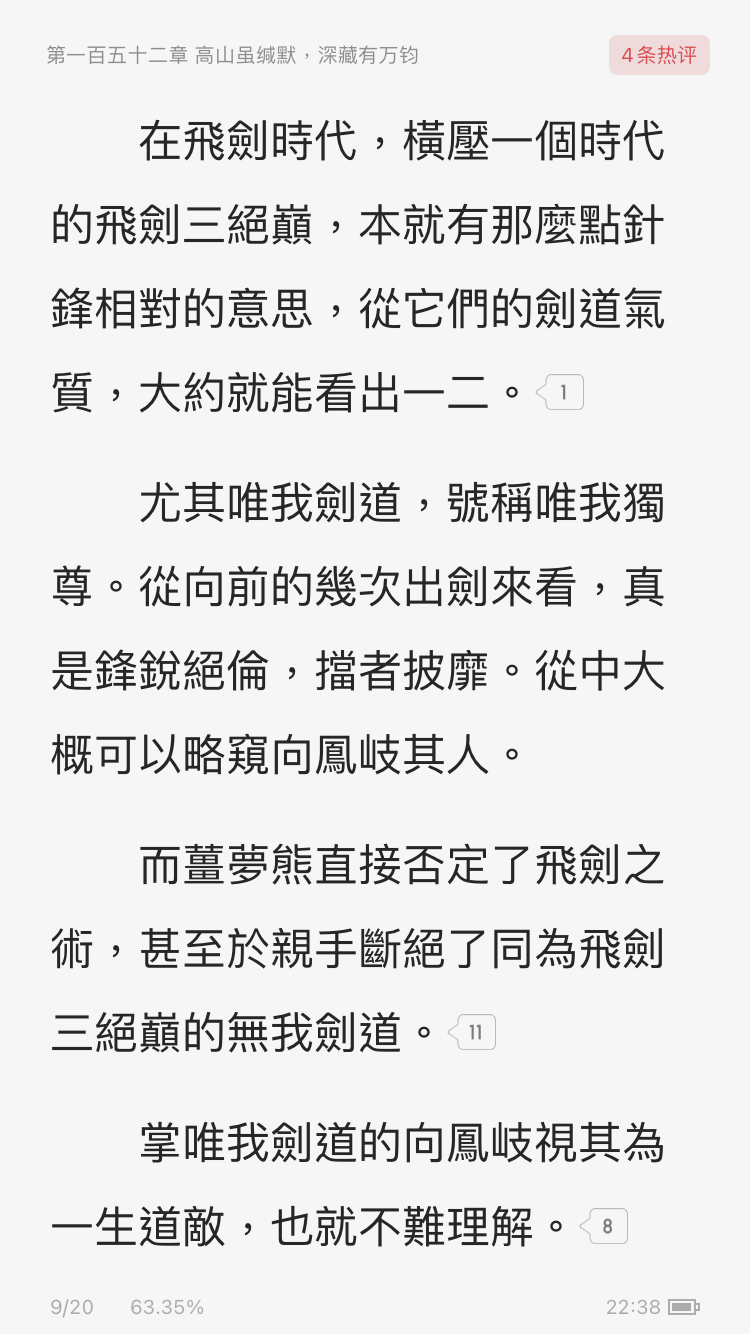This screenshot has width=750, height=1334.
Task: Open the 4条热评 hot comments button
Action: click(x=659, y=55)
